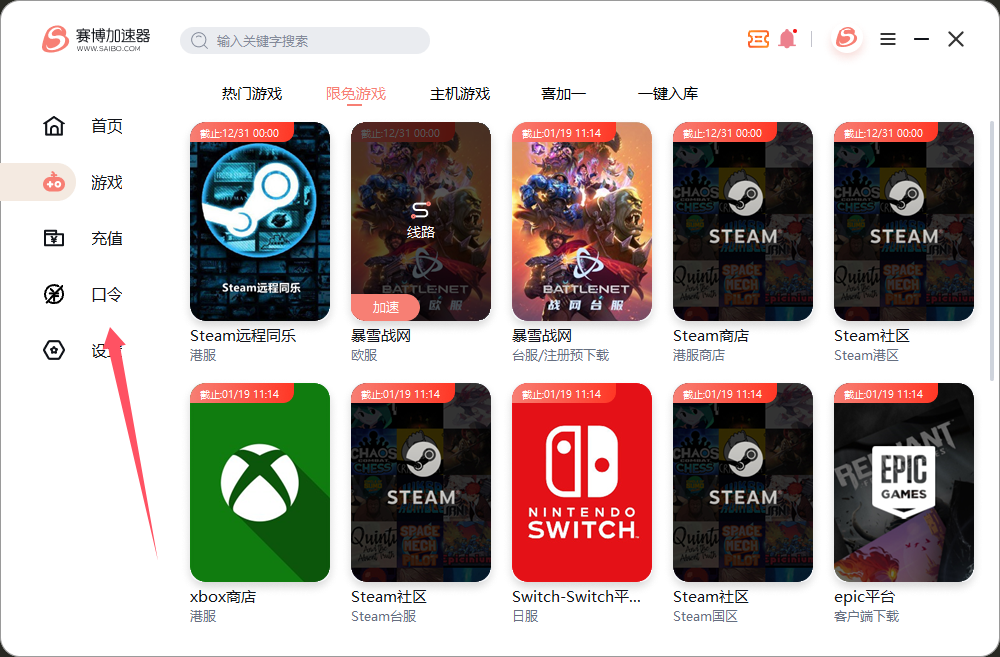
Task: Open the coupon ticket icon
Action: (758, 39)
